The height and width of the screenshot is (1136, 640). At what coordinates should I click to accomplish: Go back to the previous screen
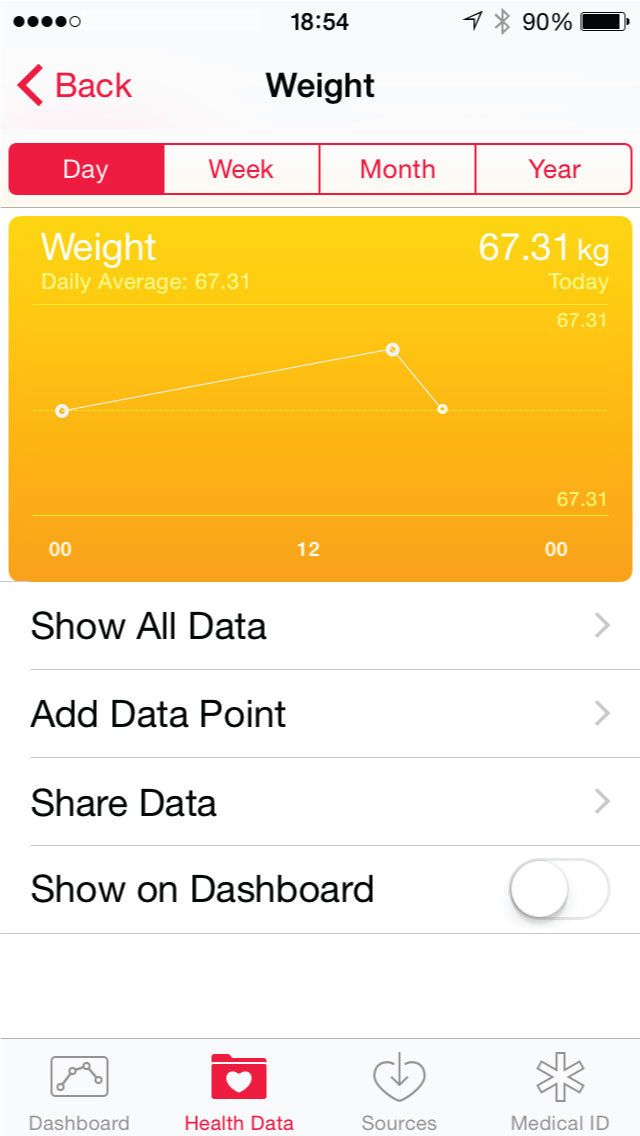click(75, 86)
